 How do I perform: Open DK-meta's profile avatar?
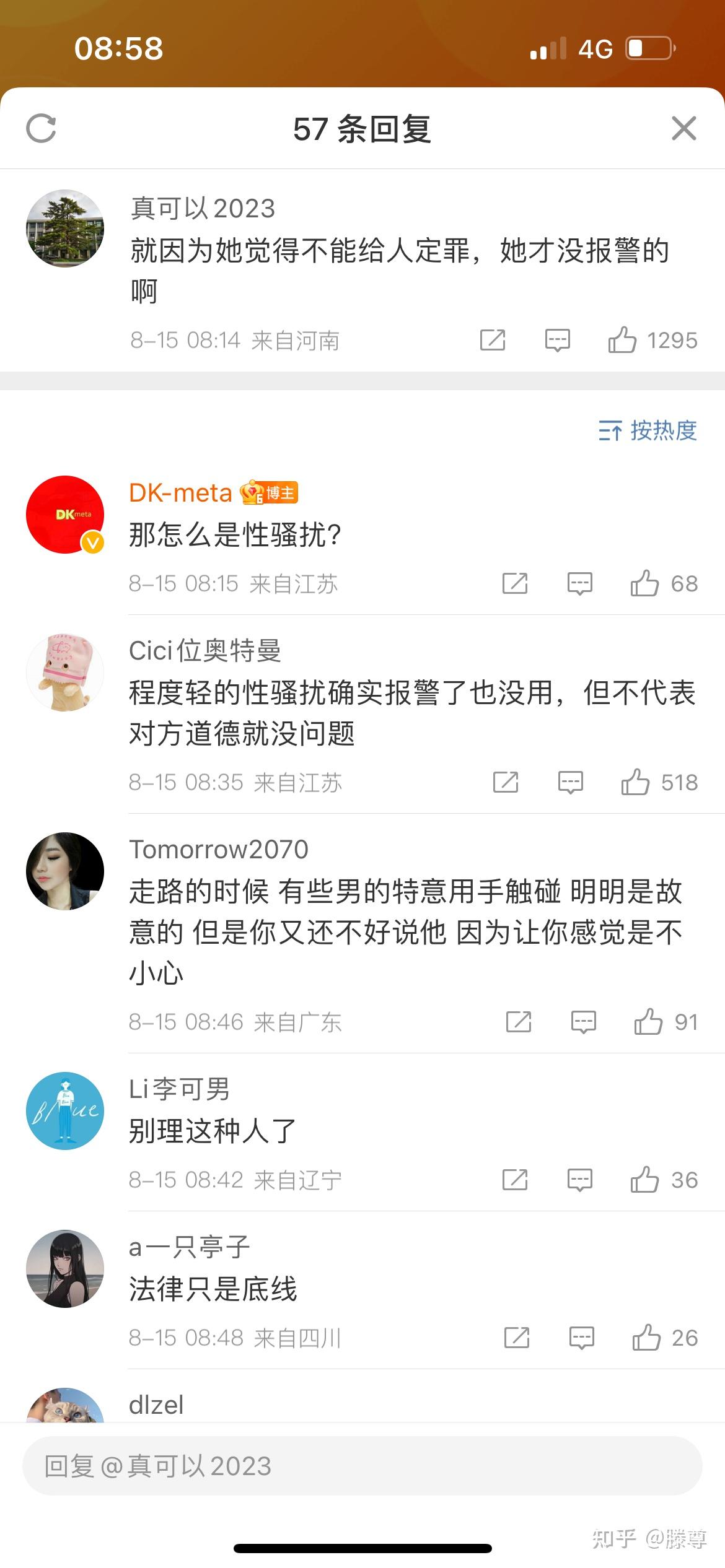click(65, 515)
